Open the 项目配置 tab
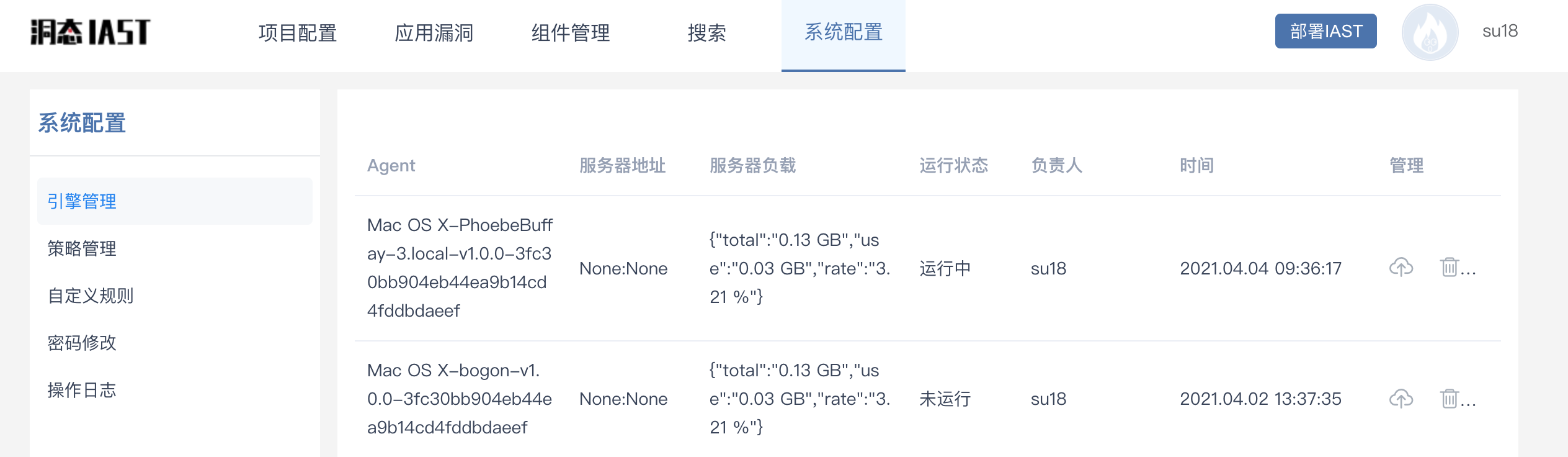This screenshot has width=1568, height=457. click(x=298, y=32)
